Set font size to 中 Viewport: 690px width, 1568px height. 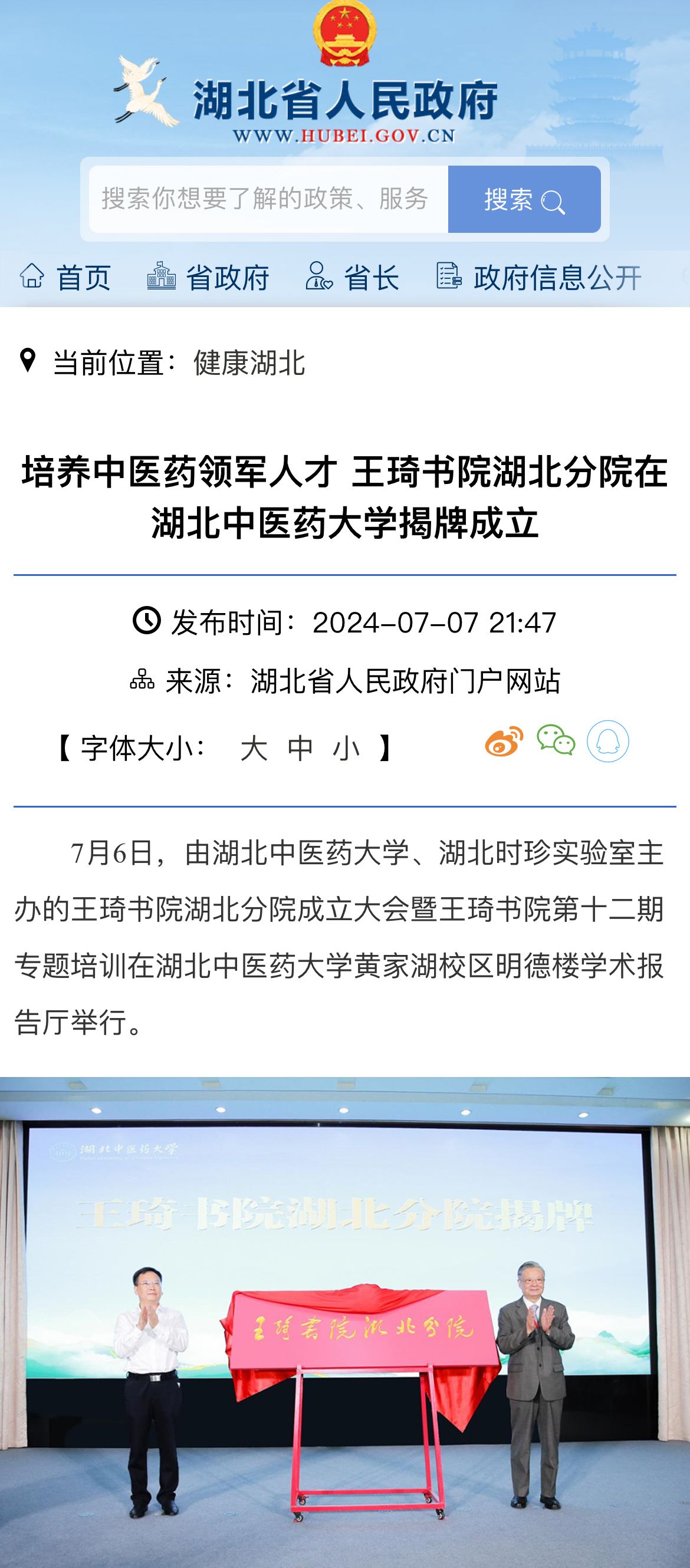[x=300, y=748]
